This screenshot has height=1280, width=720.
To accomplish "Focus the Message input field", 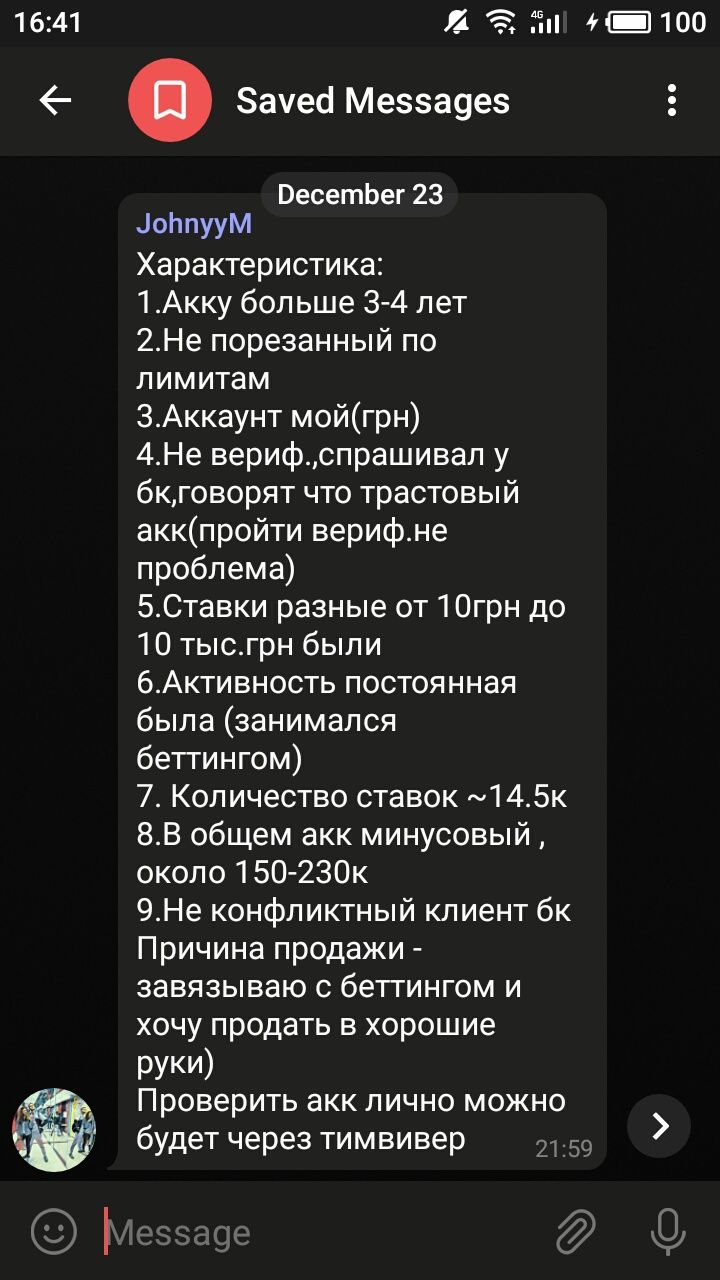I will (x=320, y=1232).
